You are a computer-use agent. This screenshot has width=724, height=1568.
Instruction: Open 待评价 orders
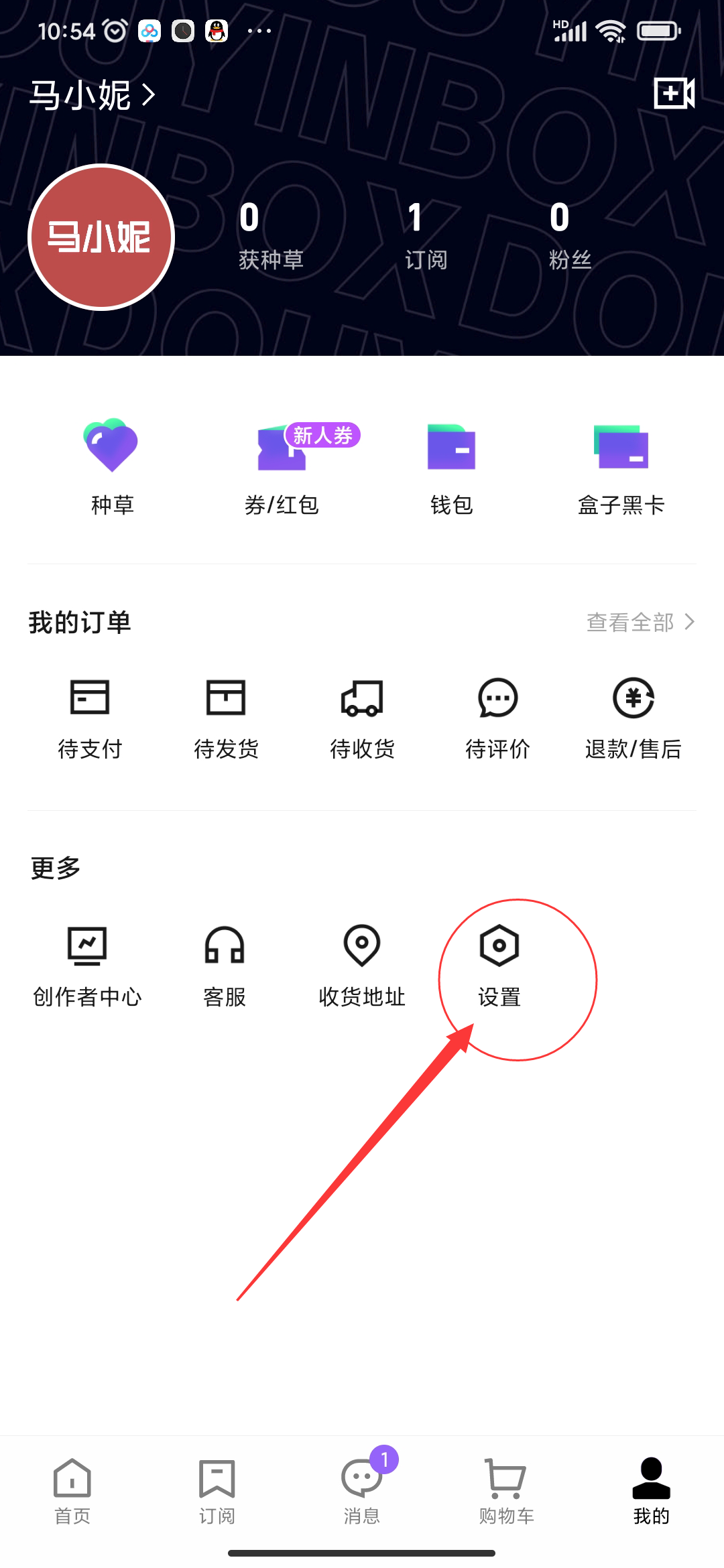point(497,718)
